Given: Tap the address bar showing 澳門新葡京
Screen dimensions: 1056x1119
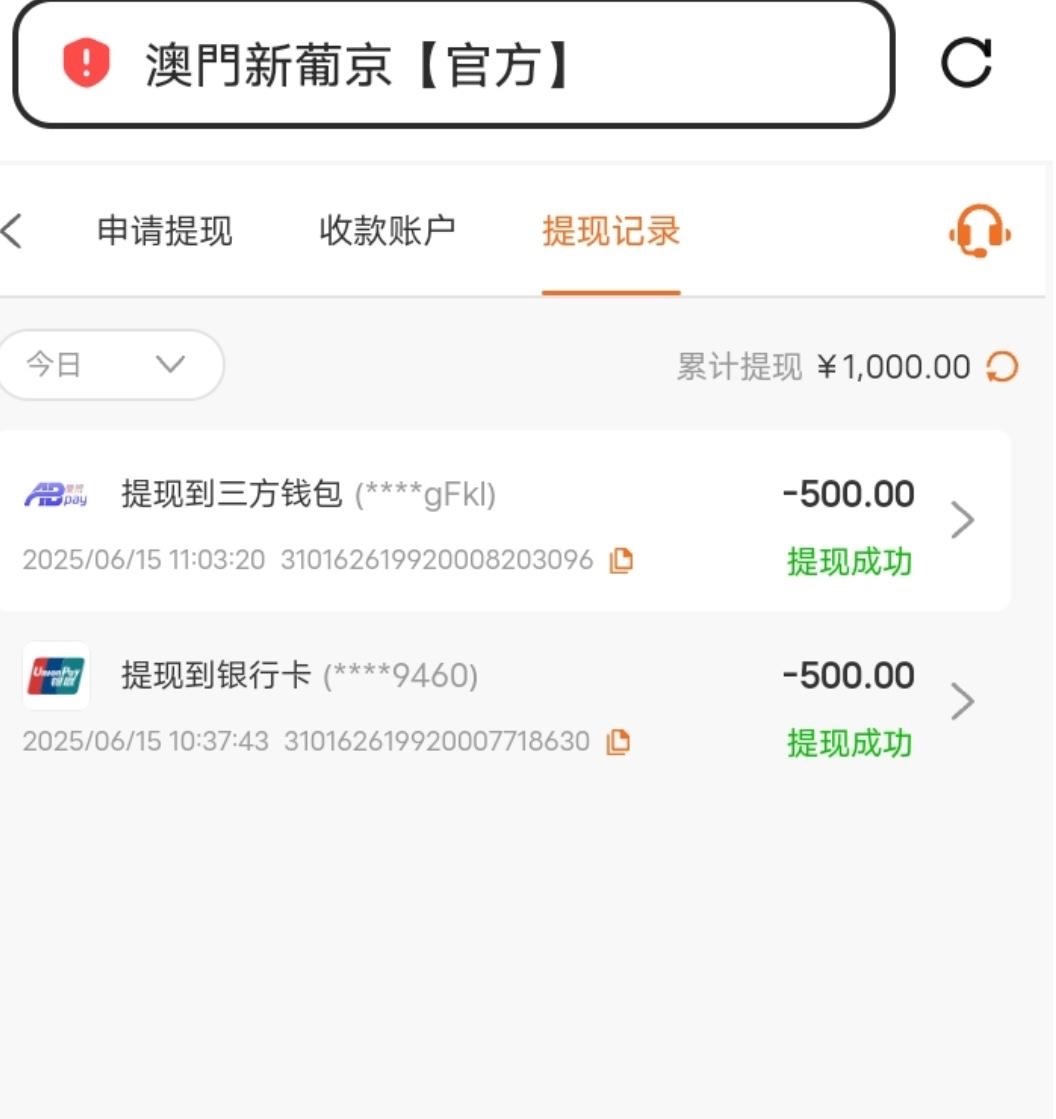Looking at the screenshot, I should pyautogui.click(x=452, y=65).
